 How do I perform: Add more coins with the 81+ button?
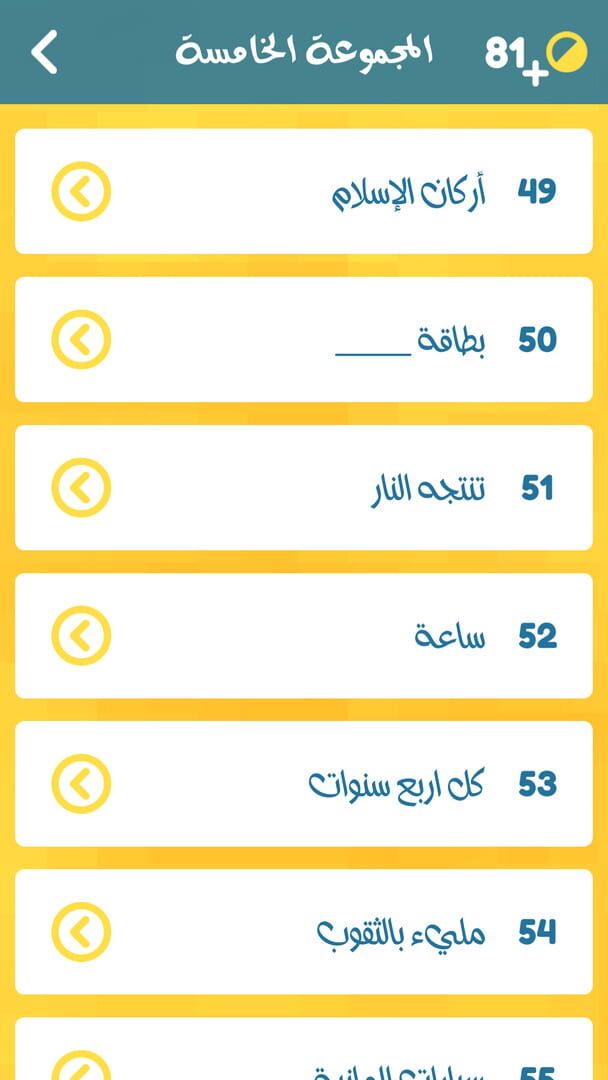pyautogui.click(x=535, y=54)
